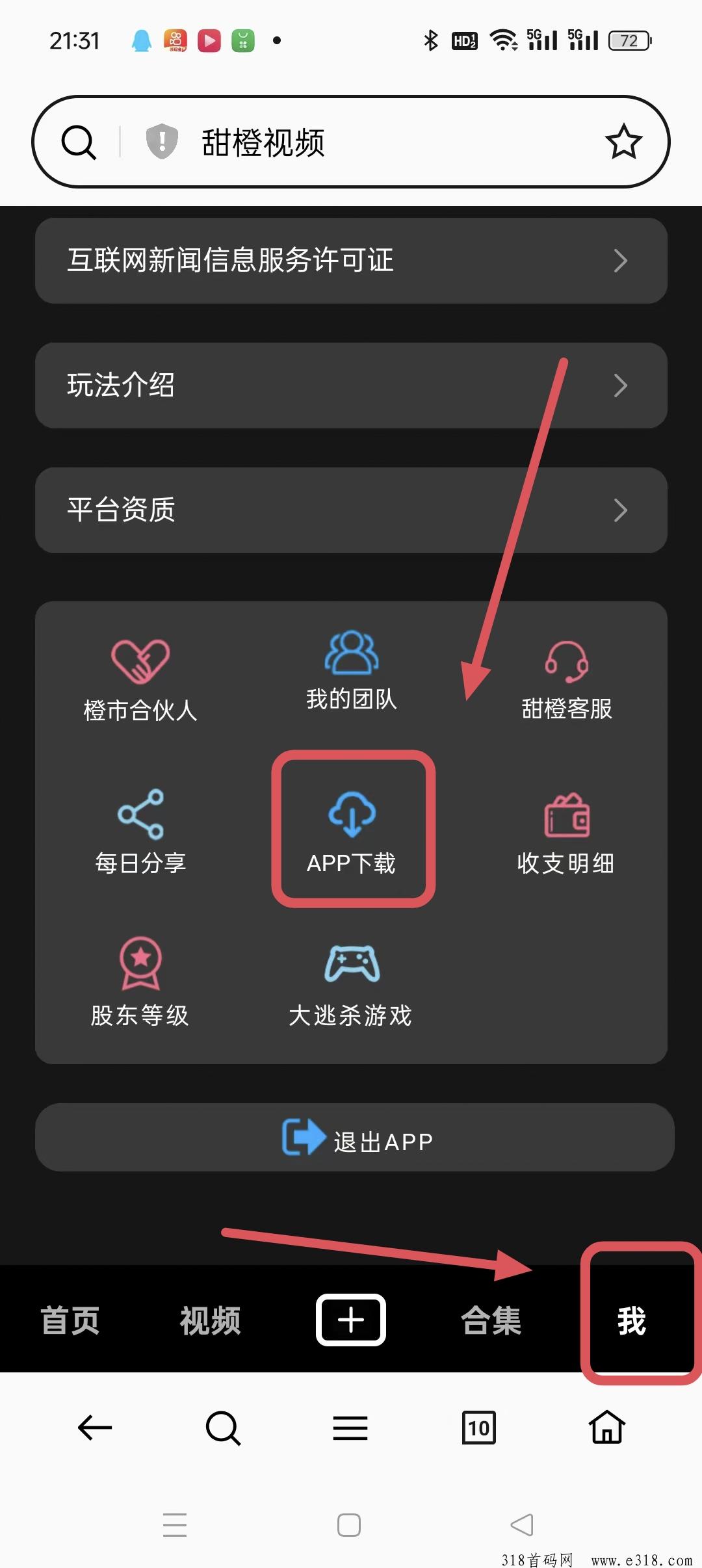
Task: Tap the search icon in the address bar
Action: click(x=79, y=142)
